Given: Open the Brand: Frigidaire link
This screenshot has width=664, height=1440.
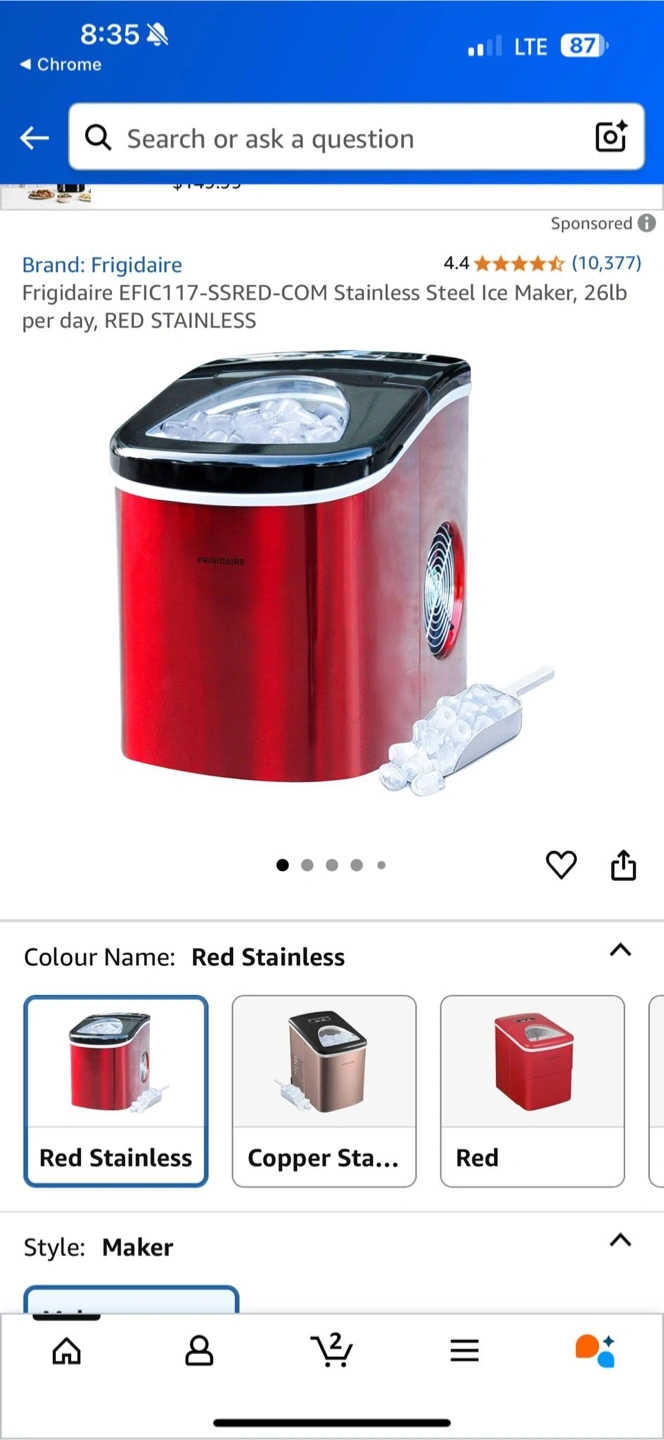Looking at the screenshot, I should pyautogui.click(x=102, y=265).
